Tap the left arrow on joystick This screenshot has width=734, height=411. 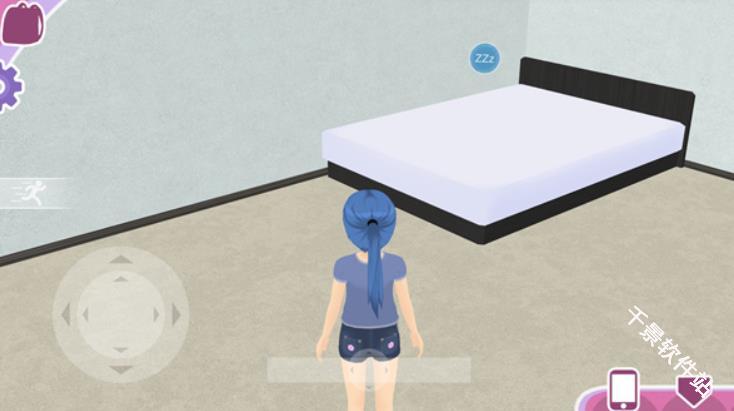66,315
